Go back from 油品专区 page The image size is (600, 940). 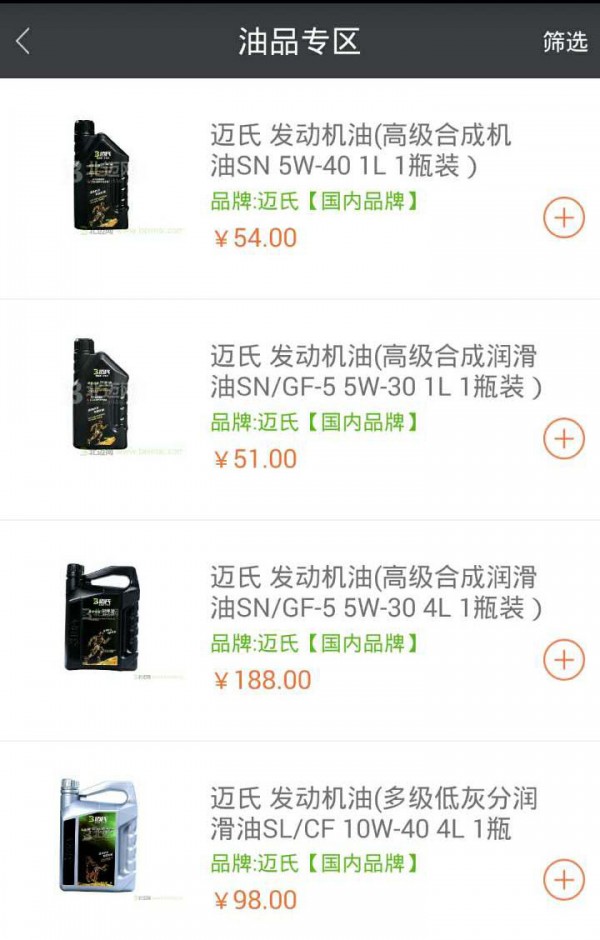tap(24, 41)
